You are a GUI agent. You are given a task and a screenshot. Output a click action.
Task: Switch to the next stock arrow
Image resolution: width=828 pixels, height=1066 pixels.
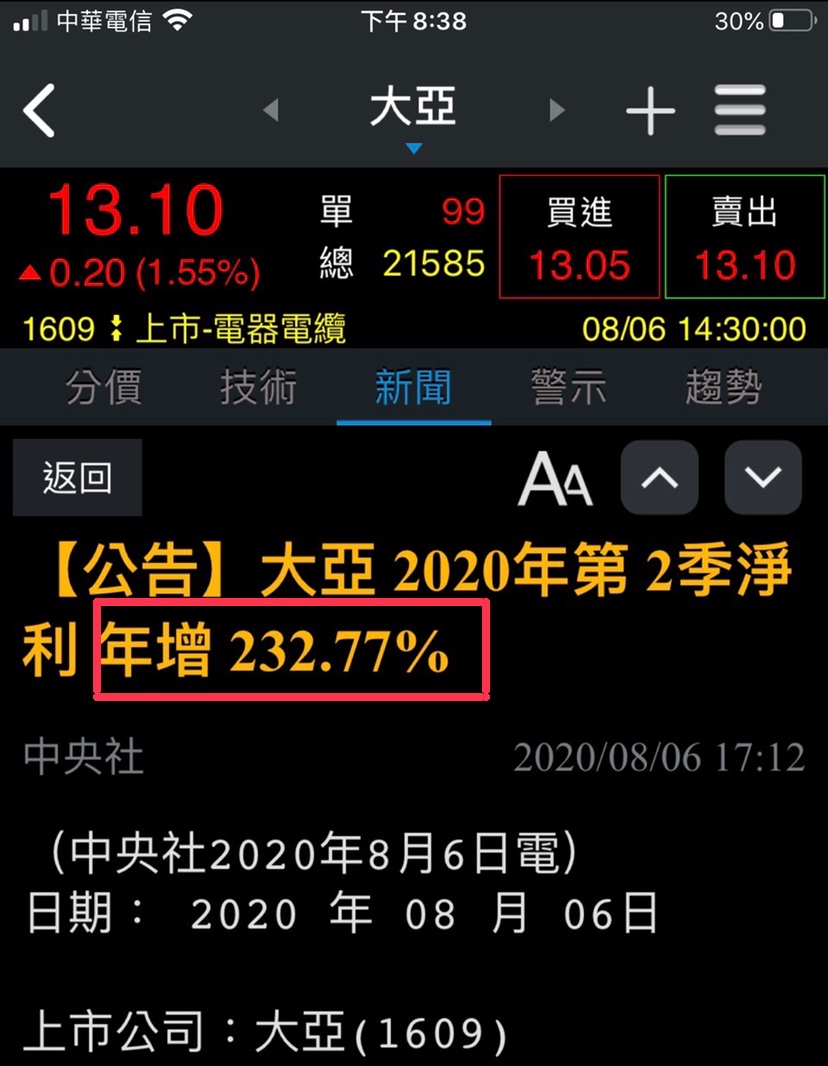[x=557, y=110]
